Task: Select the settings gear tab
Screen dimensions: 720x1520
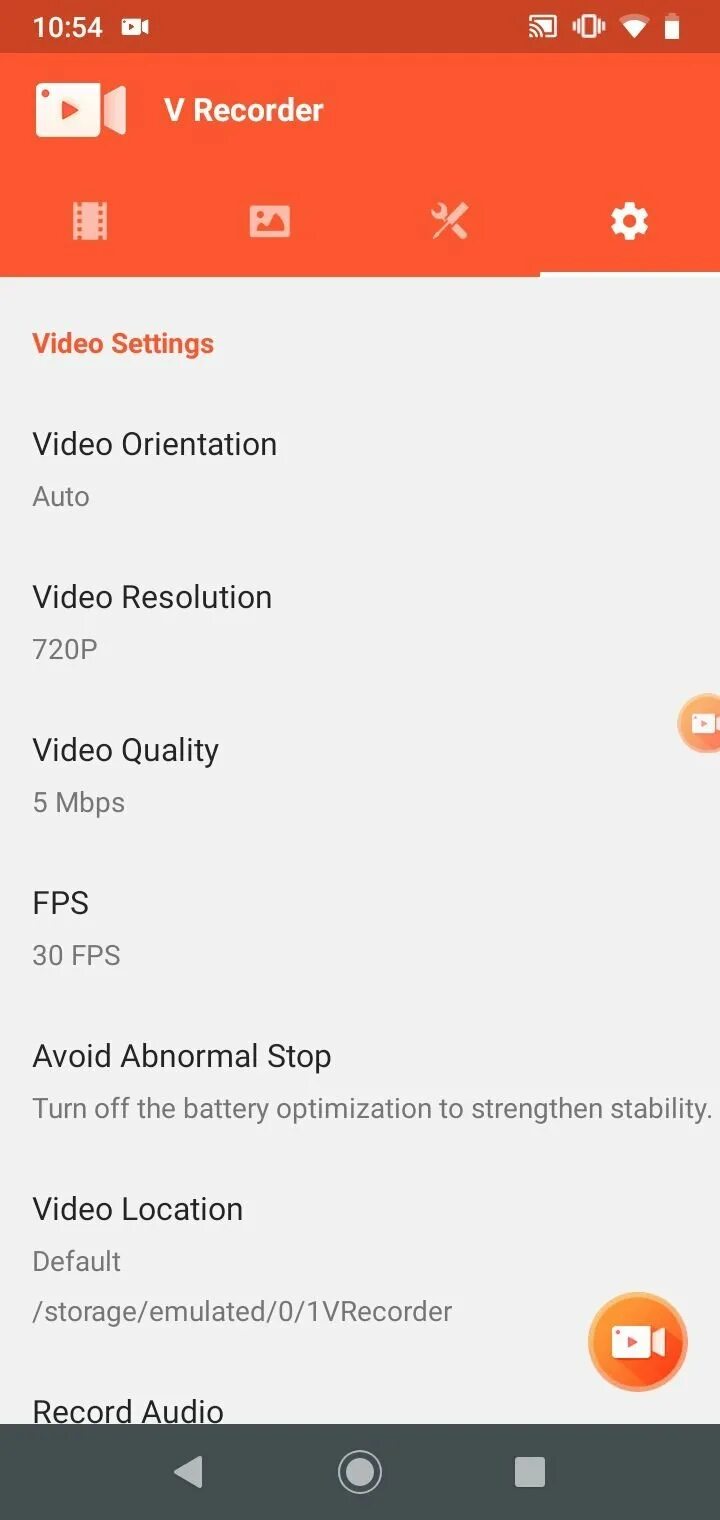Action: coord(629,221)
